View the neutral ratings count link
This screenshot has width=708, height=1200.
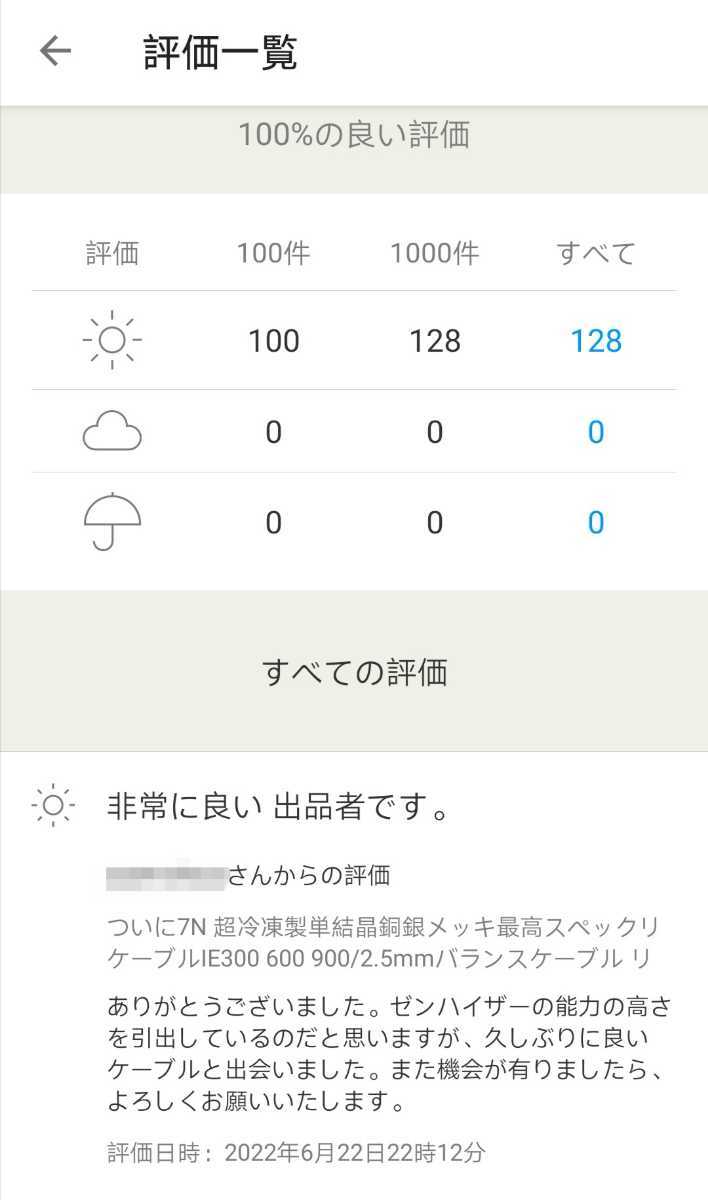pyautogui.click(x=596, y=432)
